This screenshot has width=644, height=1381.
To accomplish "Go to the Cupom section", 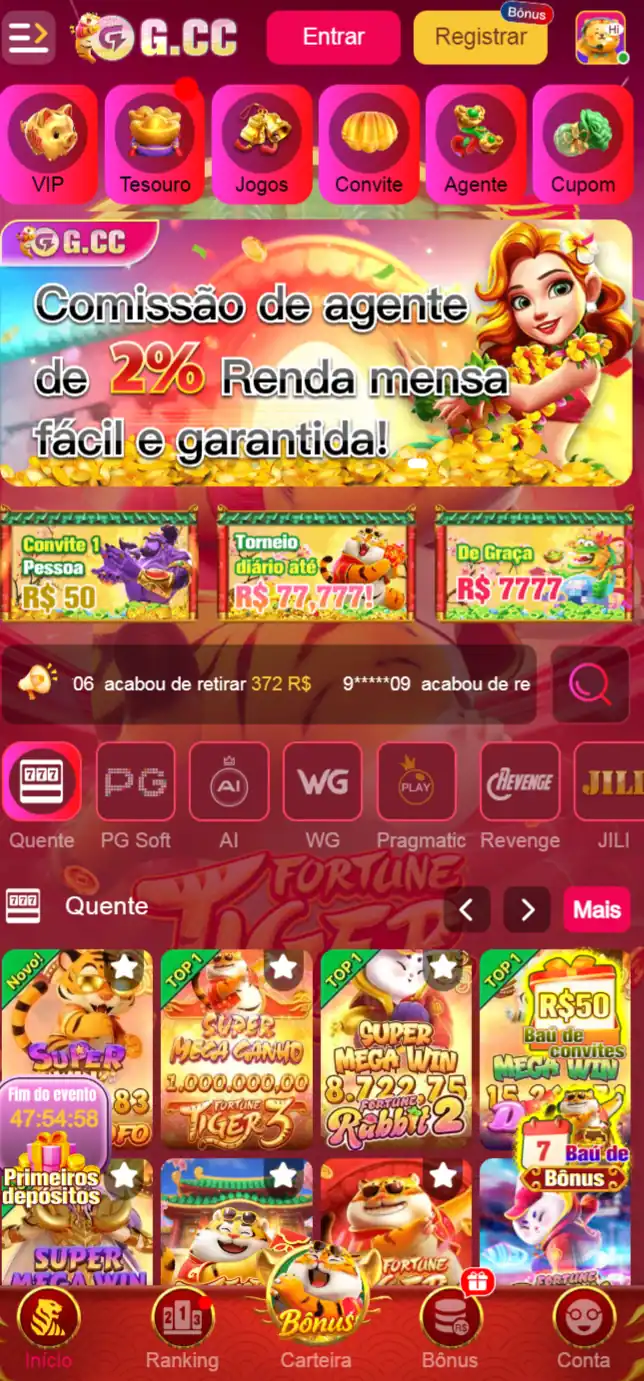I will pos(583,144).
